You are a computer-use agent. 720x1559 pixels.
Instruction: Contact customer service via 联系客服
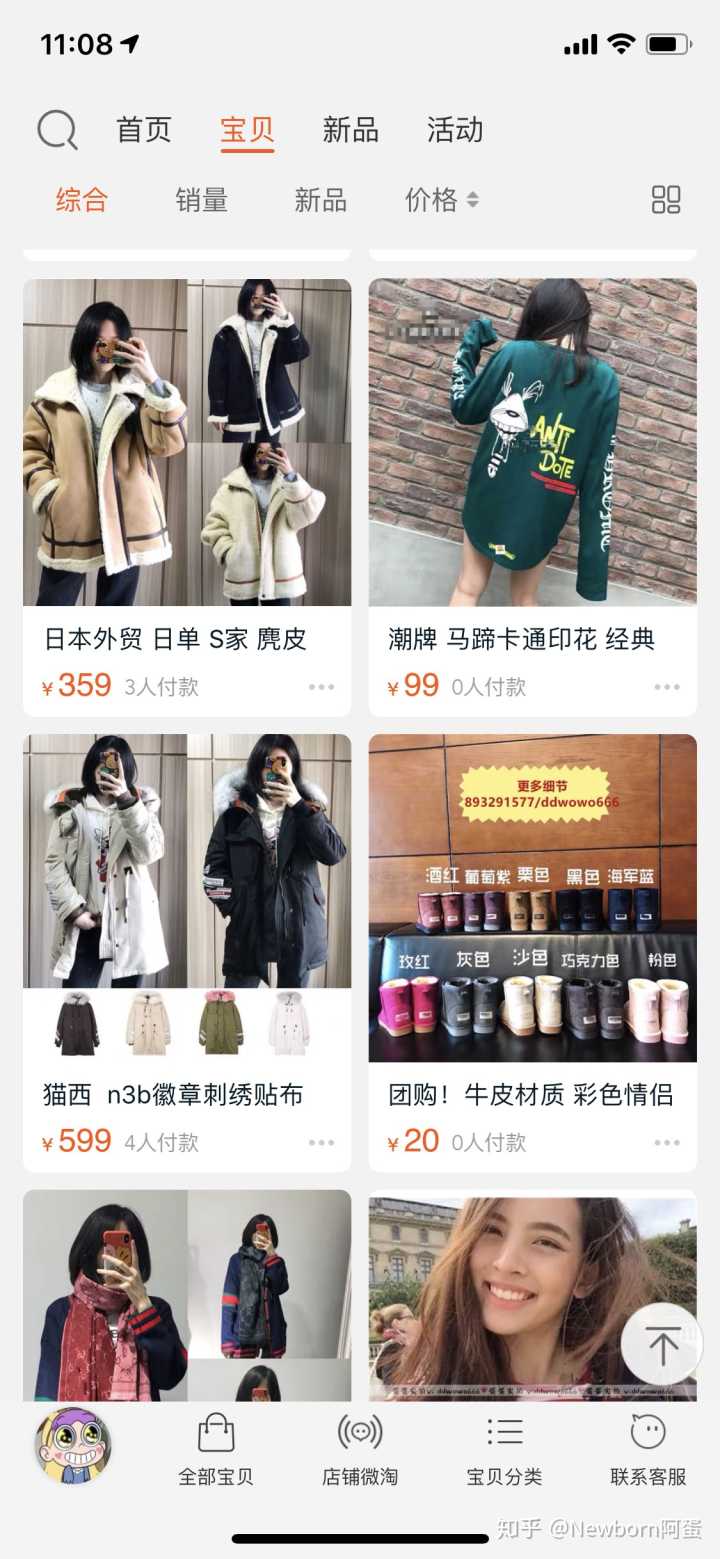(648, 1449)
